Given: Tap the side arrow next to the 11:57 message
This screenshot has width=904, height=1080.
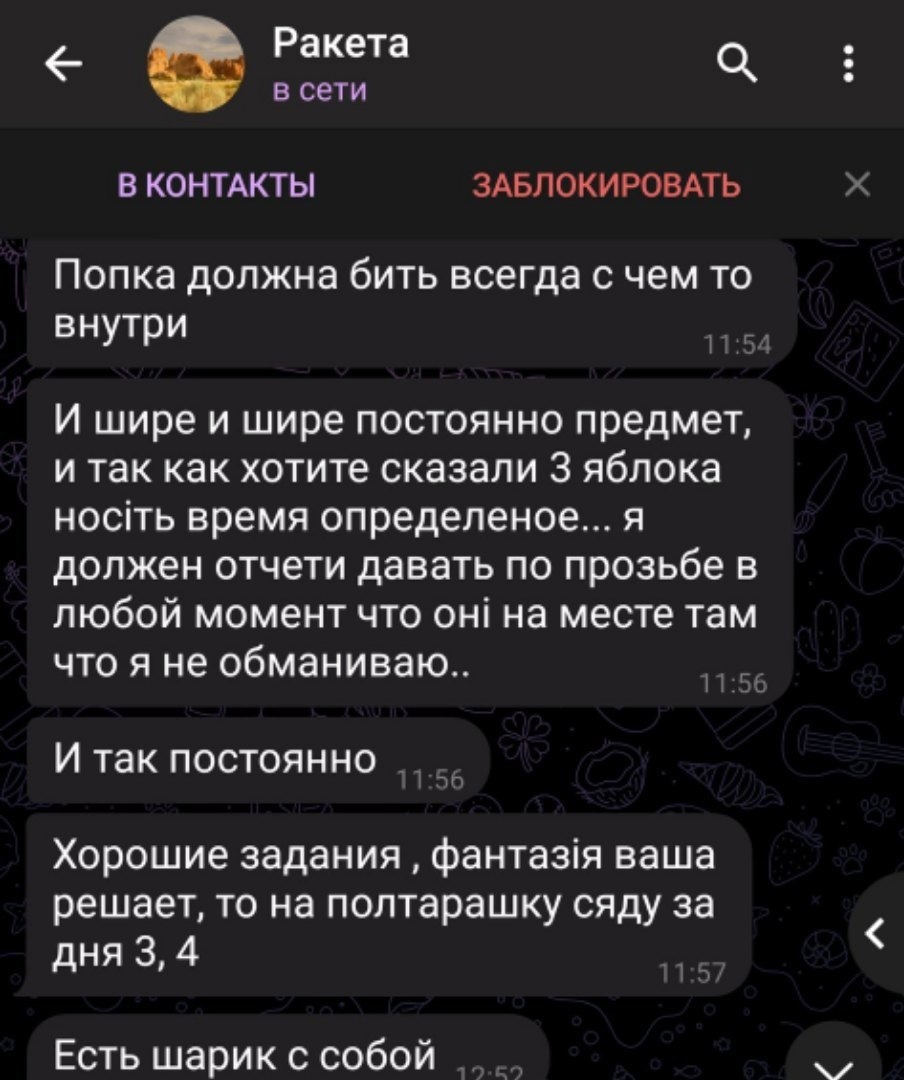Looking at the screenshot, I should point(878,934).
